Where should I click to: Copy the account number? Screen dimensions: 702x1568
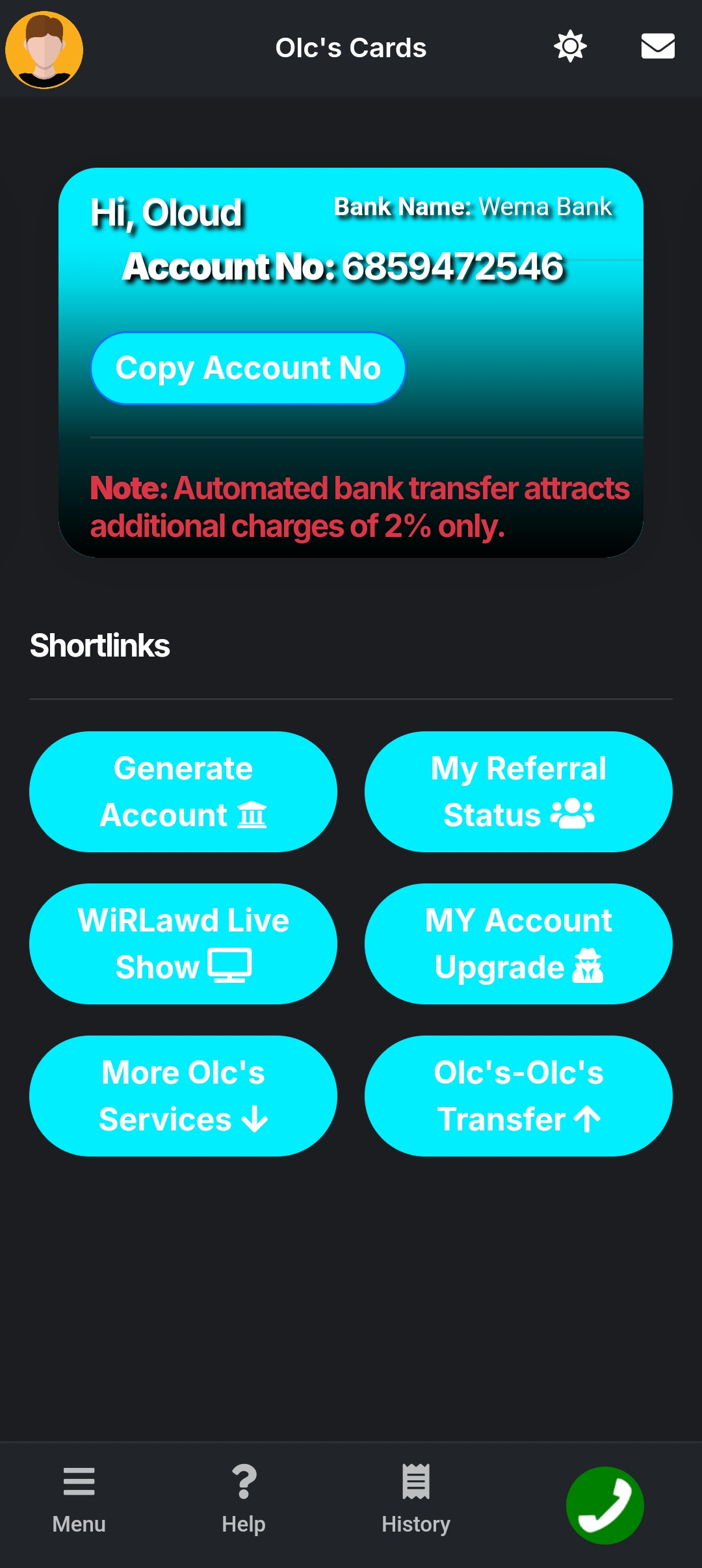pos(248,368)
